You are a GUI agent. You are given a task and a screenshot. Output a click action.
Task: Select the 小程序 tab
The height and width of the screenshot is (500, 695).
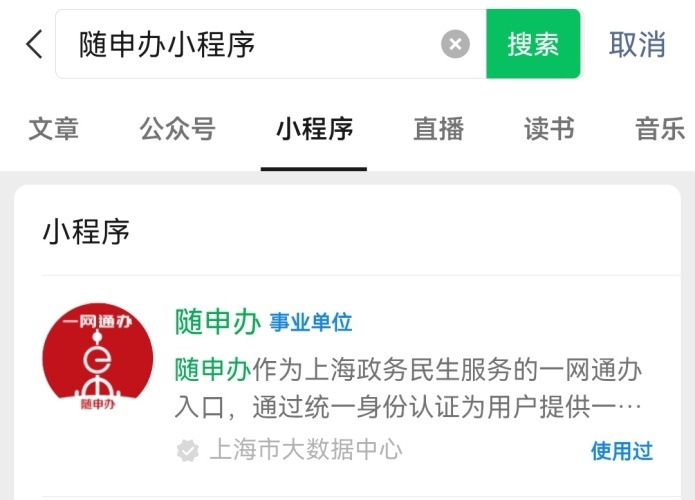(314, 129)
